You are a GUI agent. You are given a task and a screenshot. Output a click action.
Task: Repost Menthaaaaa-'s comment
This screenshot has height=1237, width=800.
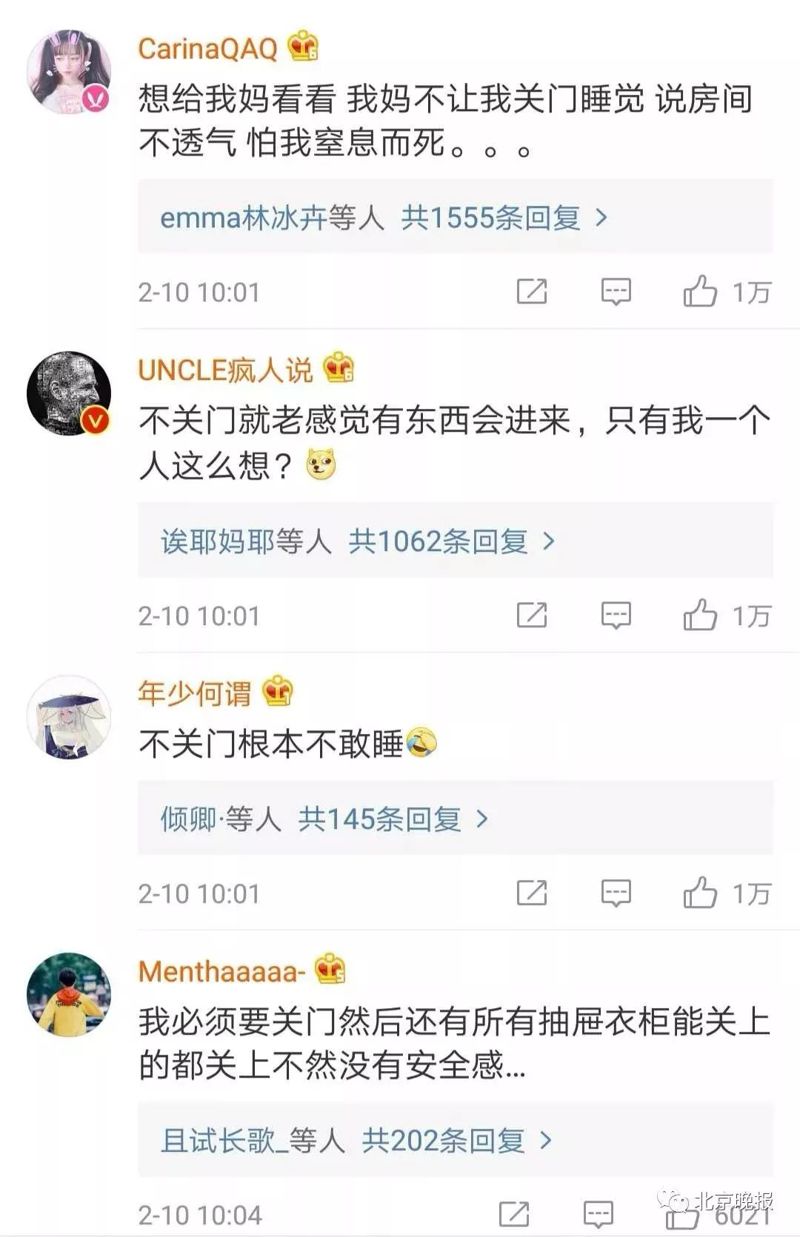coord(513,1214)
